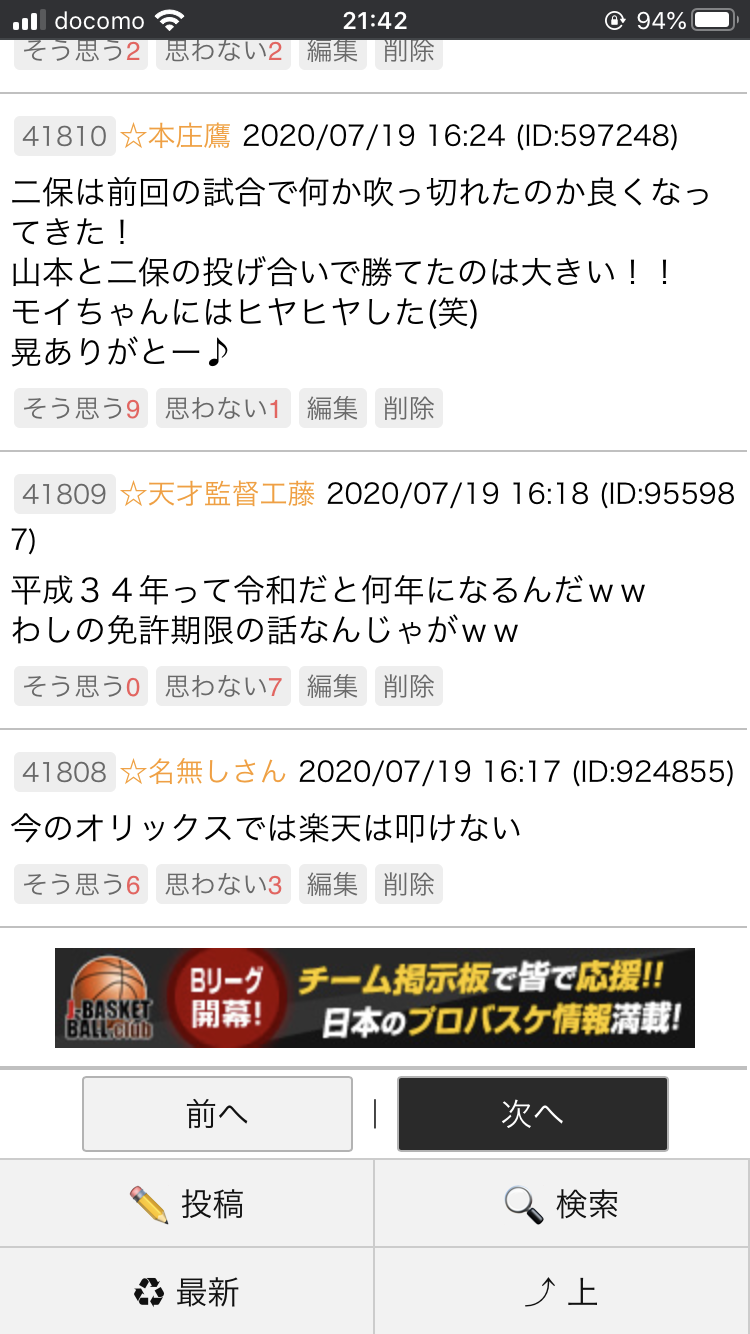Tap 思わない on post 41810
This screenshot has height=1334, width=750.
[223, 408]
